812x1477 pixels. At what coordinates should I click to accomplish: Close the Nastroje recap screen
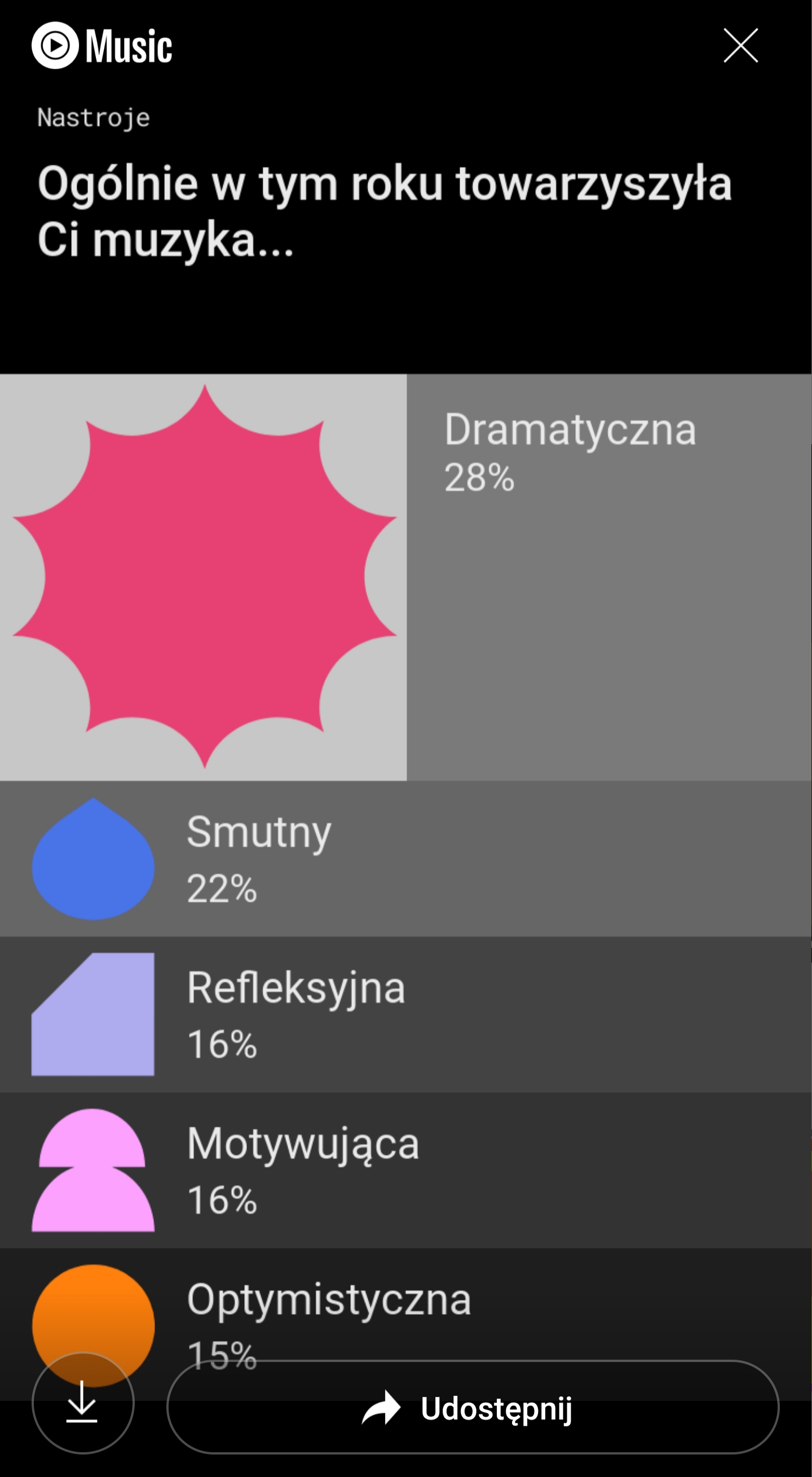(x=740, y=45)
